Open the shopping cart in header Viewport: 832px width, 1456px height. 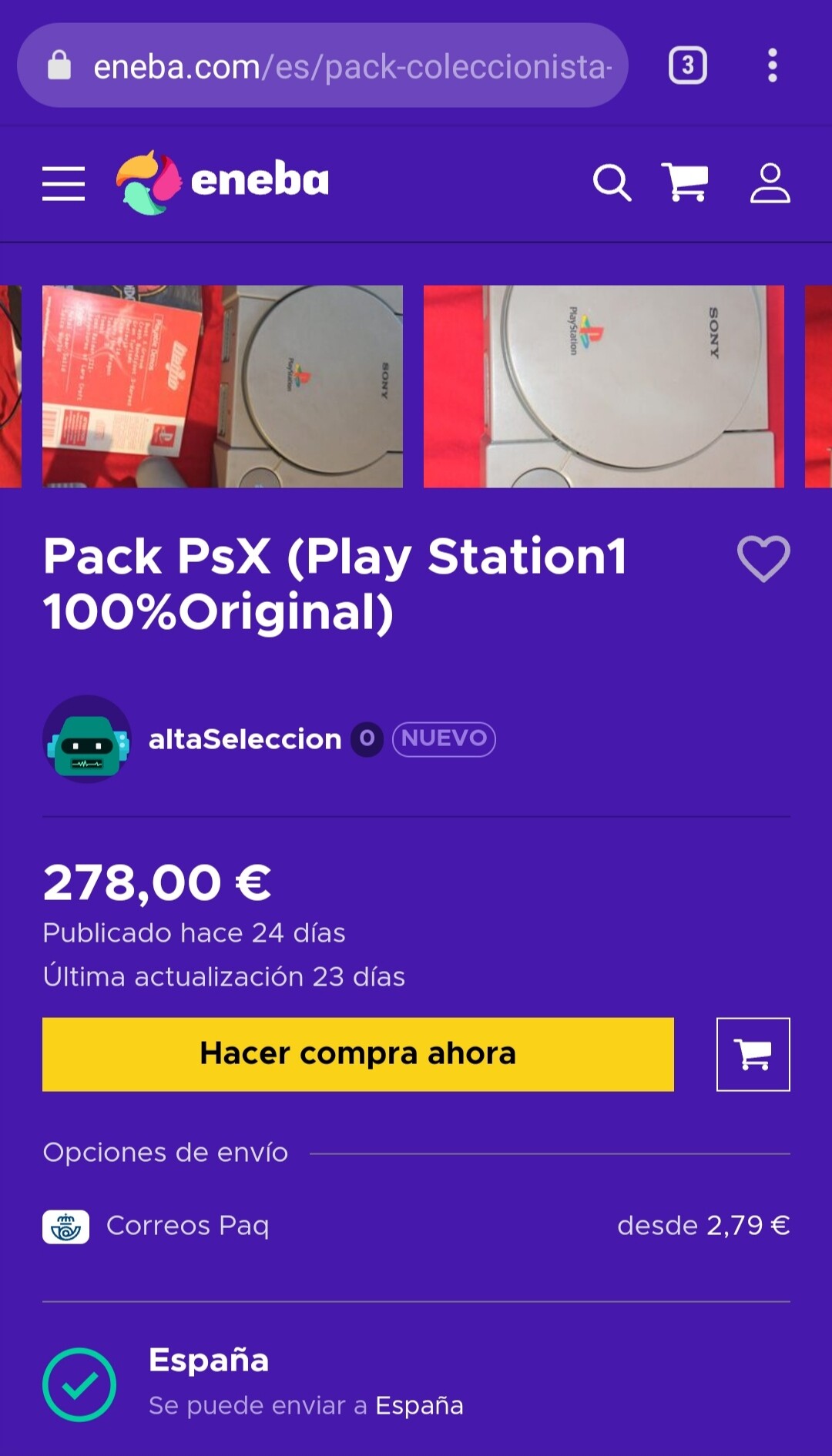click(x=685, y=183)
